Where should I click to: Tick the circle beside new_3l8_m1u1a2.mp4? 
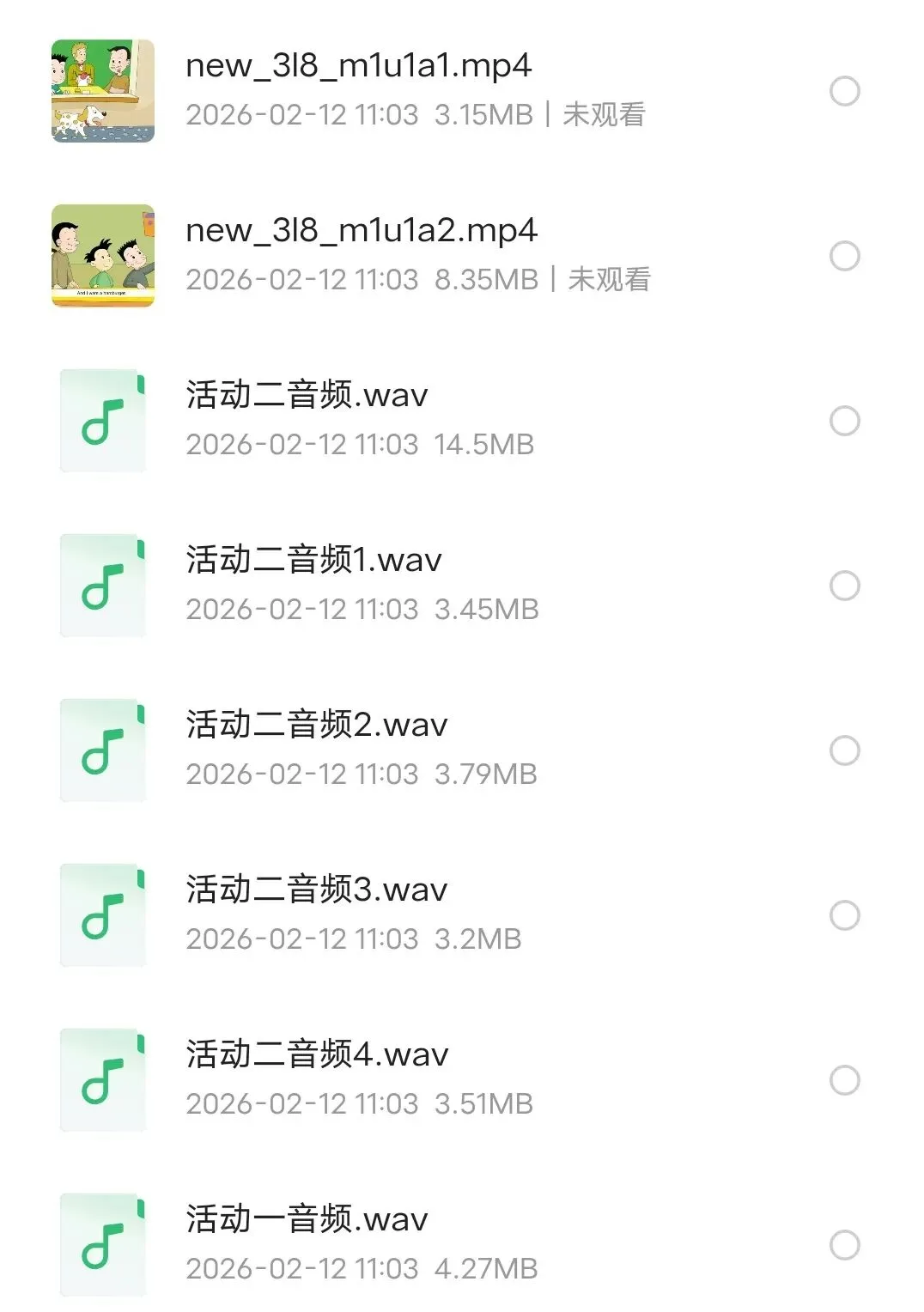844,256
